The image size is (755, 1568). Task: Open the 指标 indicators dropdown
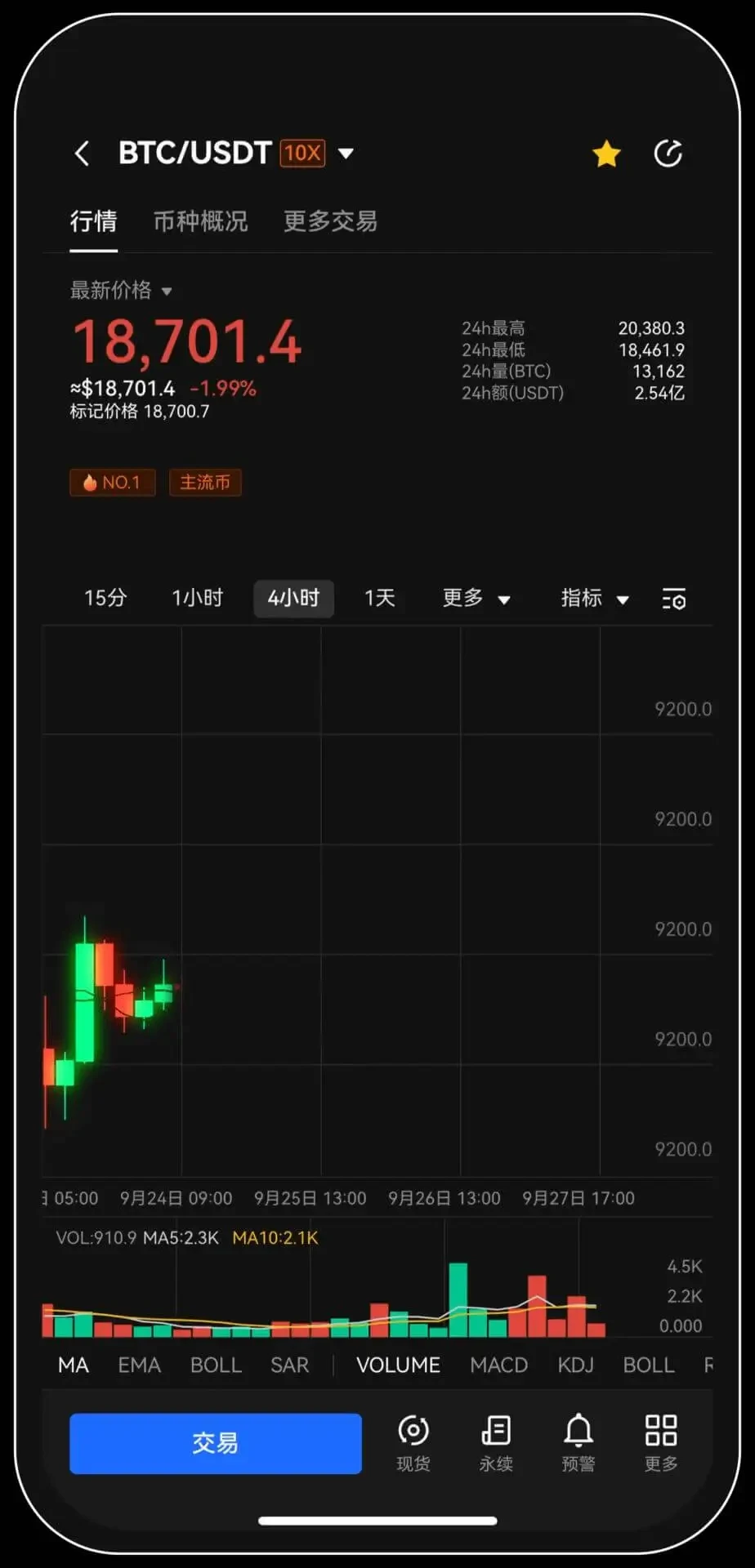pyautogui.click(x=595, y=598)
